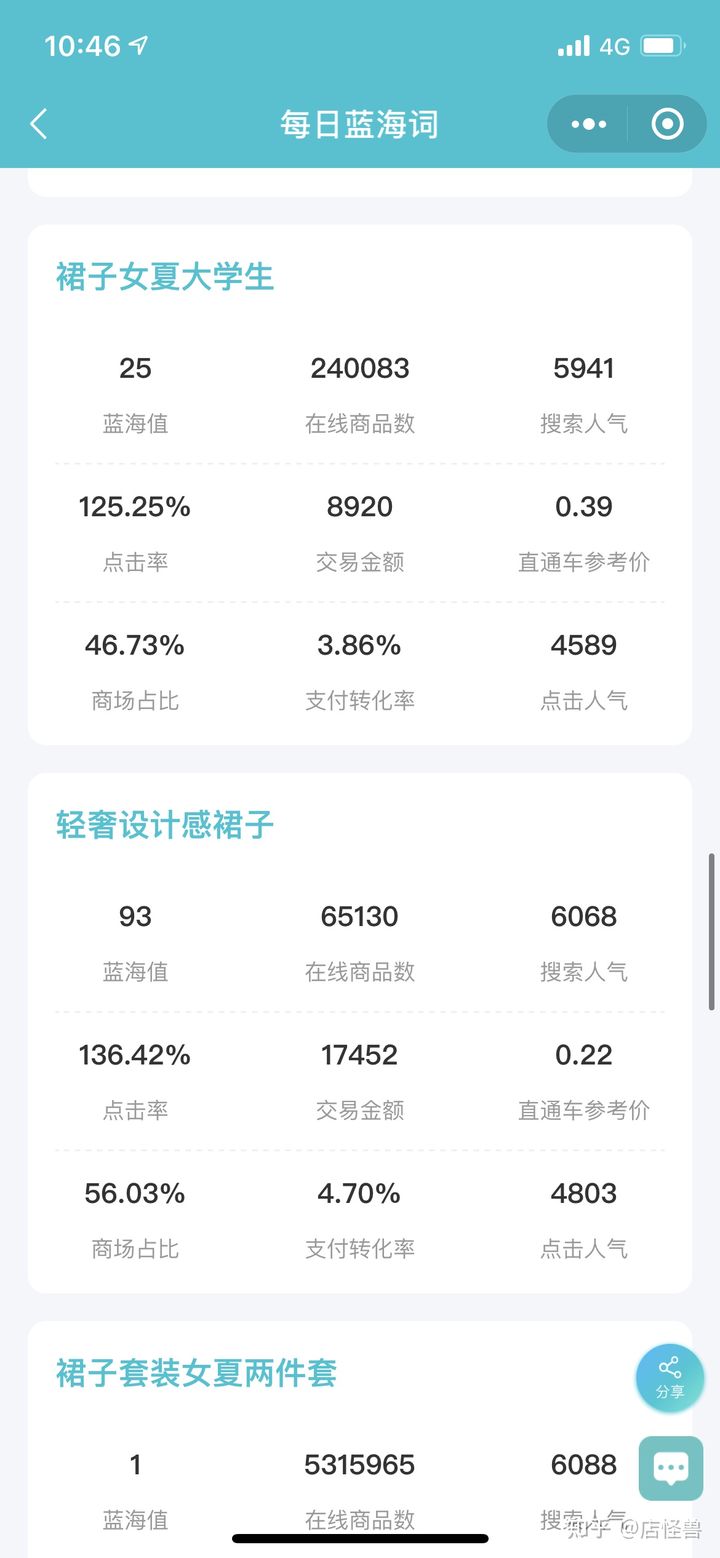Viewport: 720px width, 1558px height.
Task: Tap the home indicator bar at bottom
Action: tap(359, 1541)
